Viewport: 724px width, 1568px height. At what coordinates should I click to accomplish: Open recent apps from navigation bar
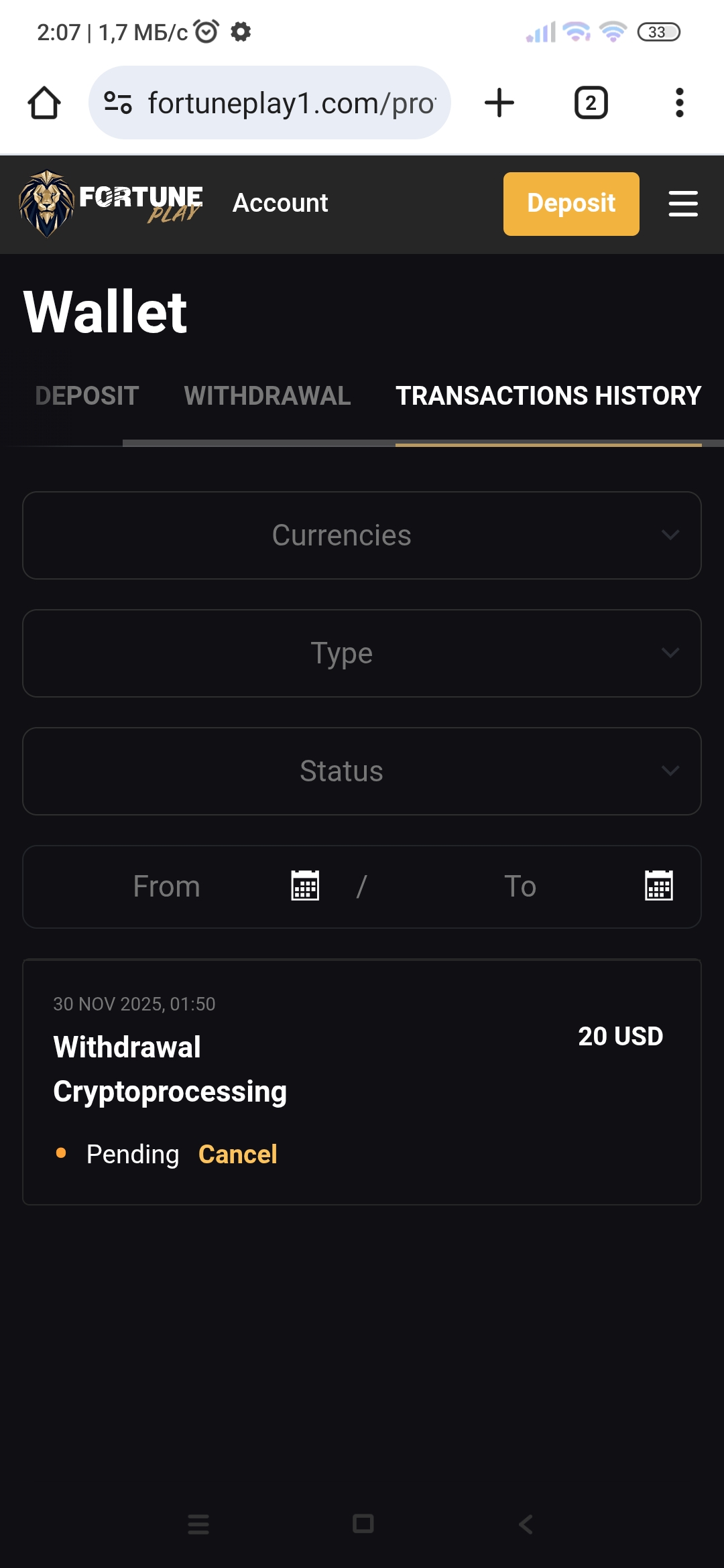click(x=198, y=1524)
